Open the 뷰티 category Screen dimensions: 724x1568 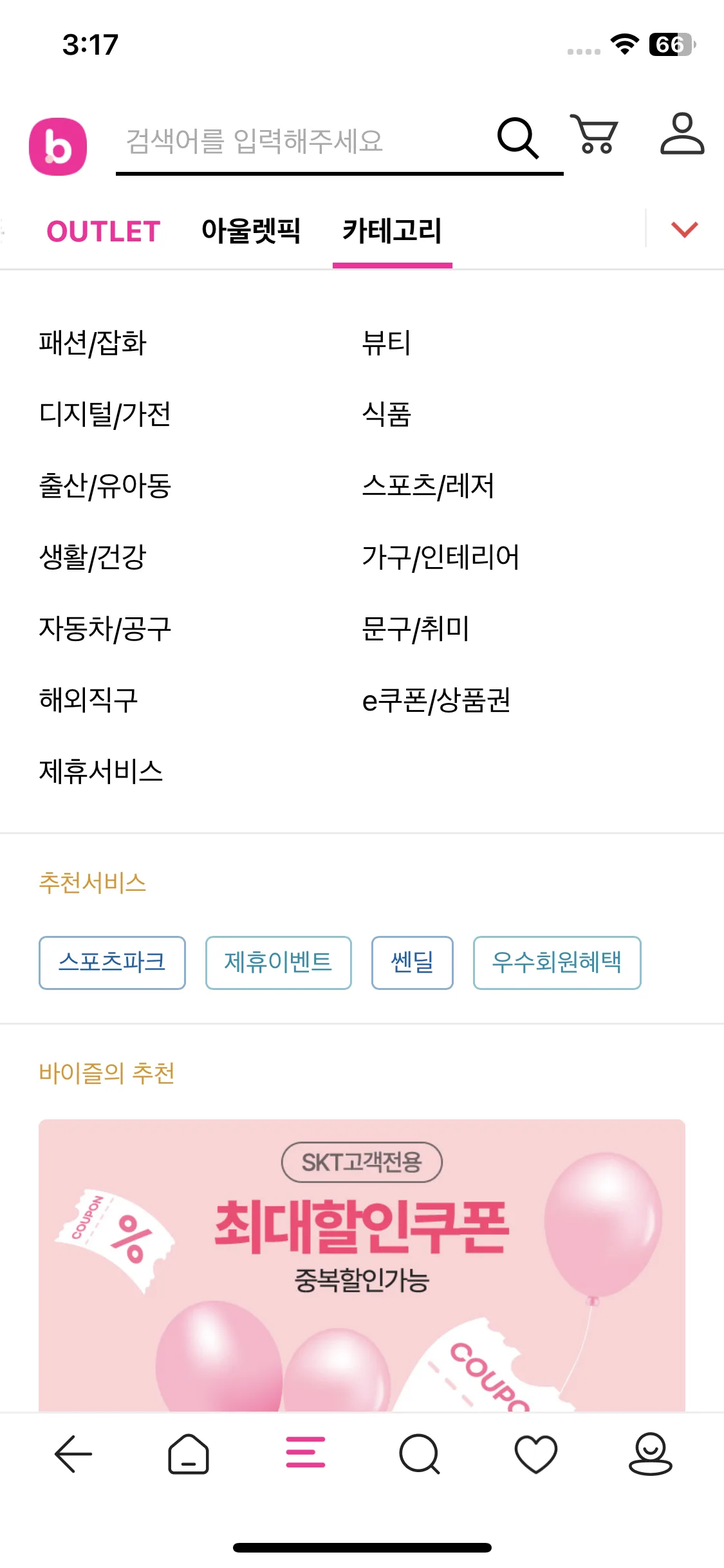[x=386, y=342]
